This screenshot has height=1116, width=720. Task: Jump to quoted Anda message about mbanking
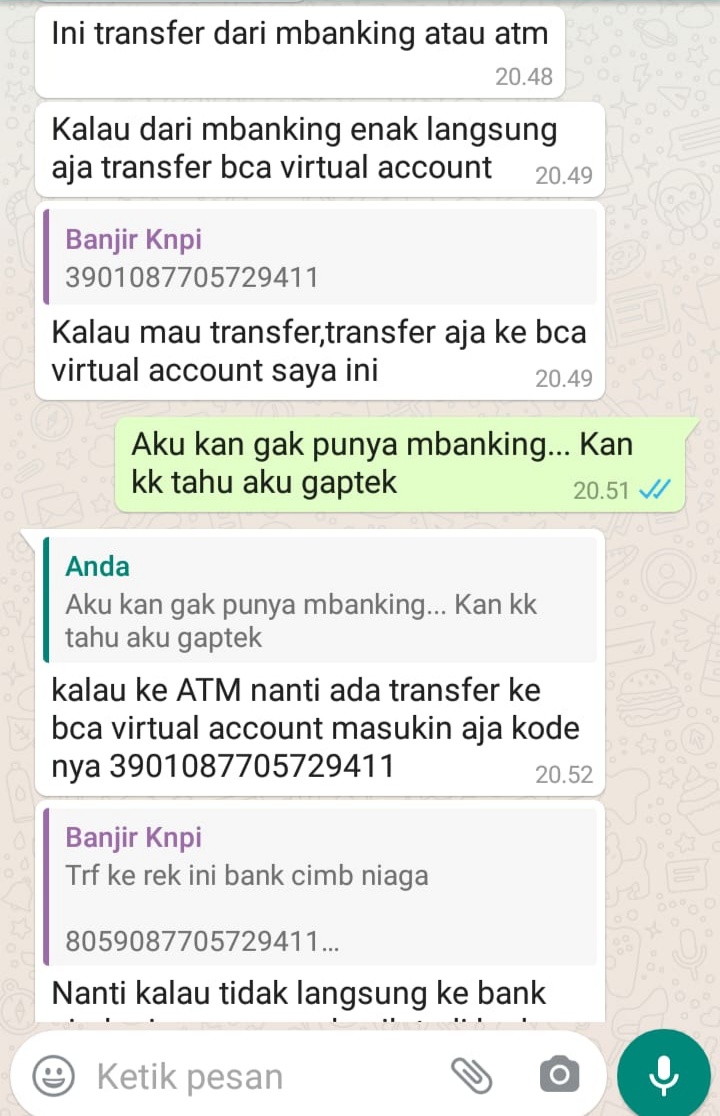coord(320,600)
